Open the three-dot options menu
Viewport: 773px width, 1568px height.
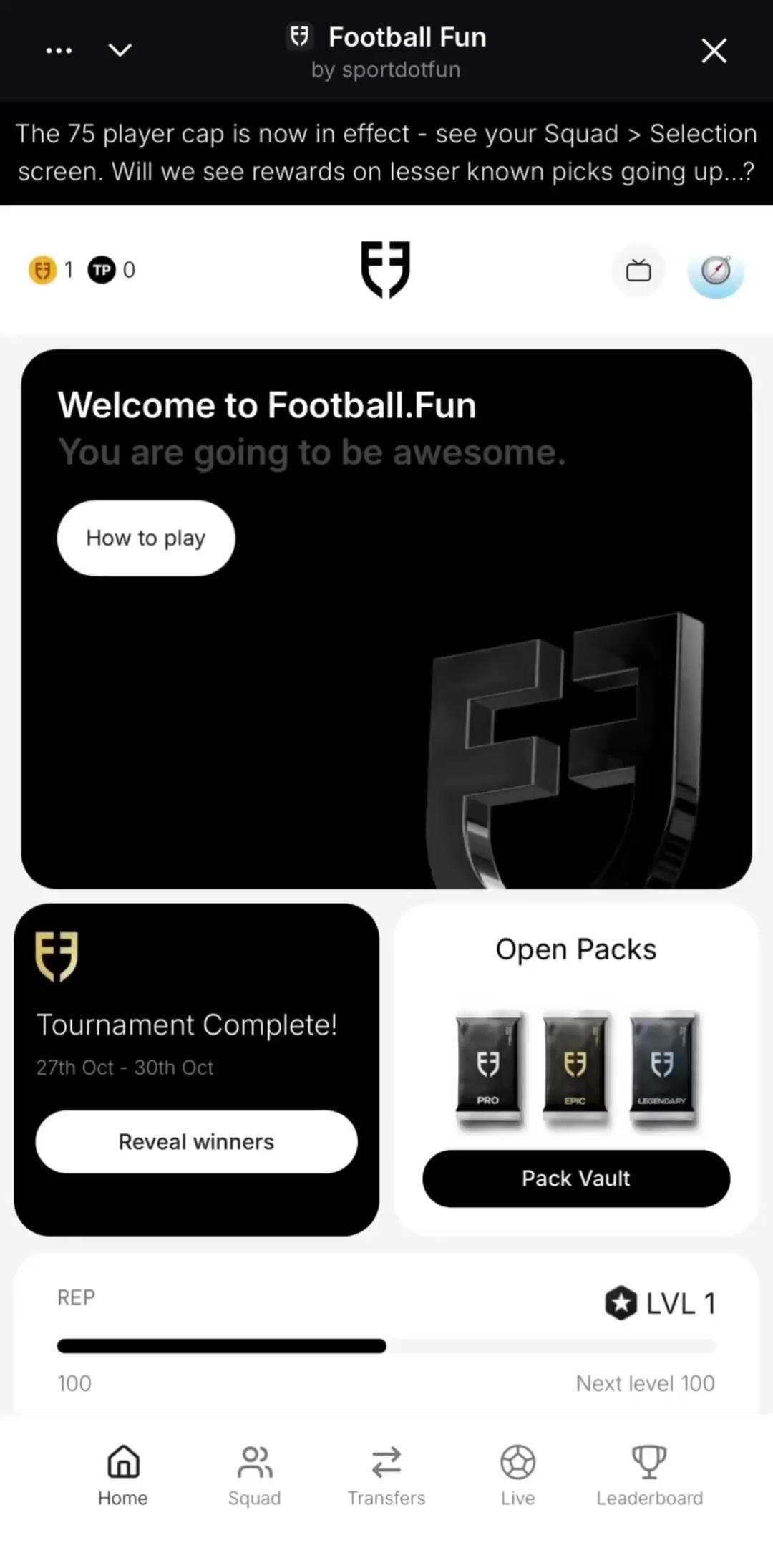(59, 50)
